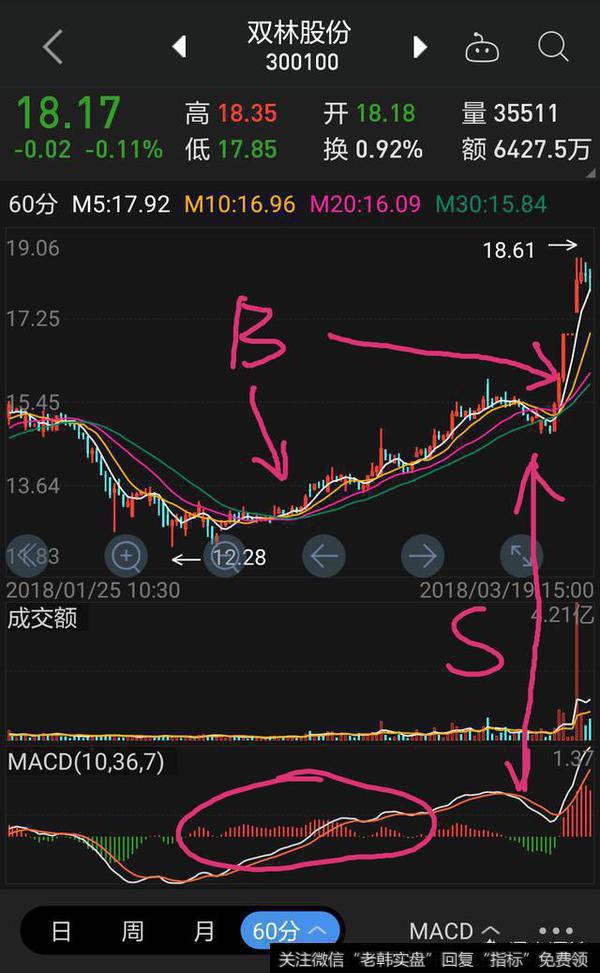Change the MACD indicator dropdown

click(452, 931)
